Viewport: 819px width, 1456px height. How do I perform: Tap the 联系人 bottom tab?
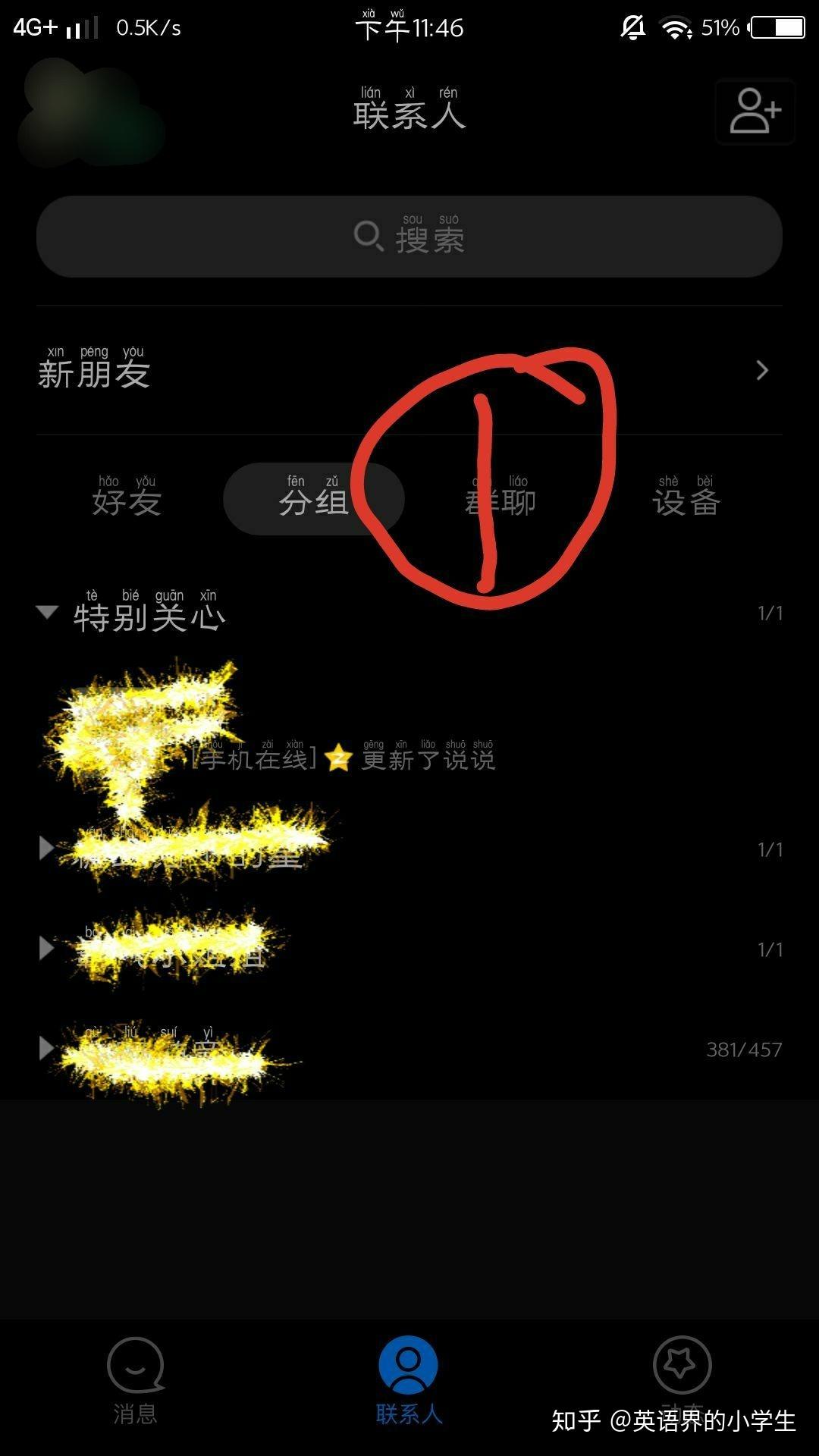[x=409, y=1382]
